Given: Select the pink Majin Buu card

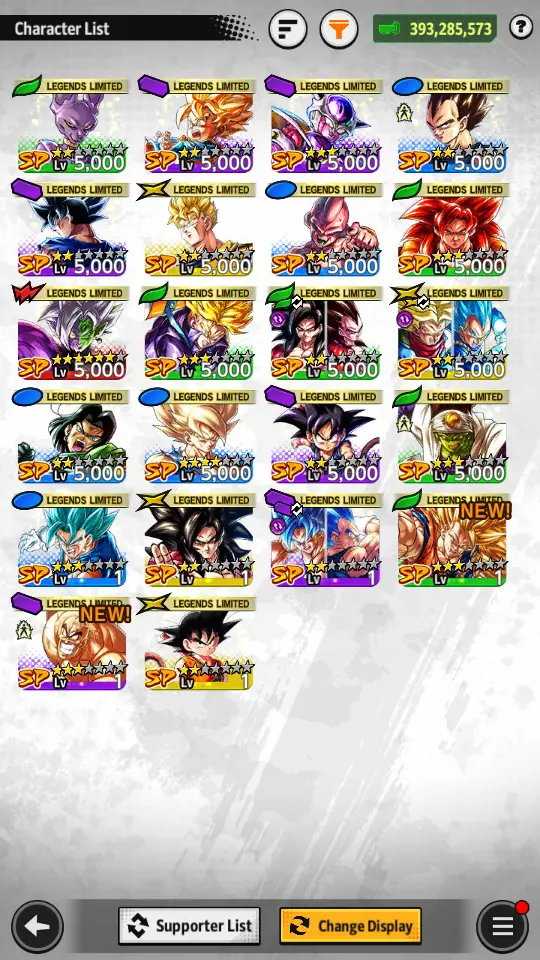Looking at the screenshot, I should (325, 228).
